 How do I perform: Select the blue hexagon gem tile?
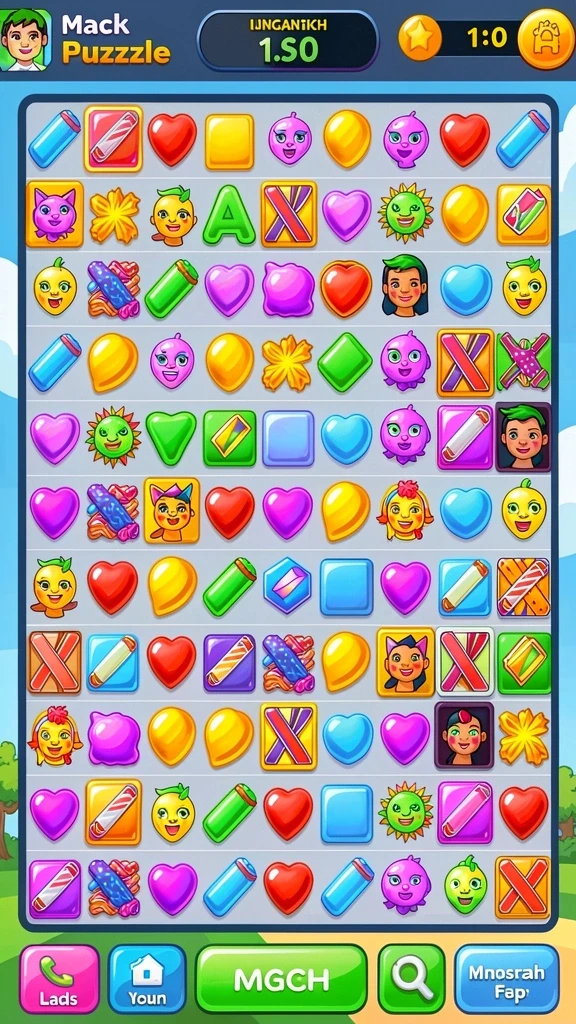coord(287,584)
